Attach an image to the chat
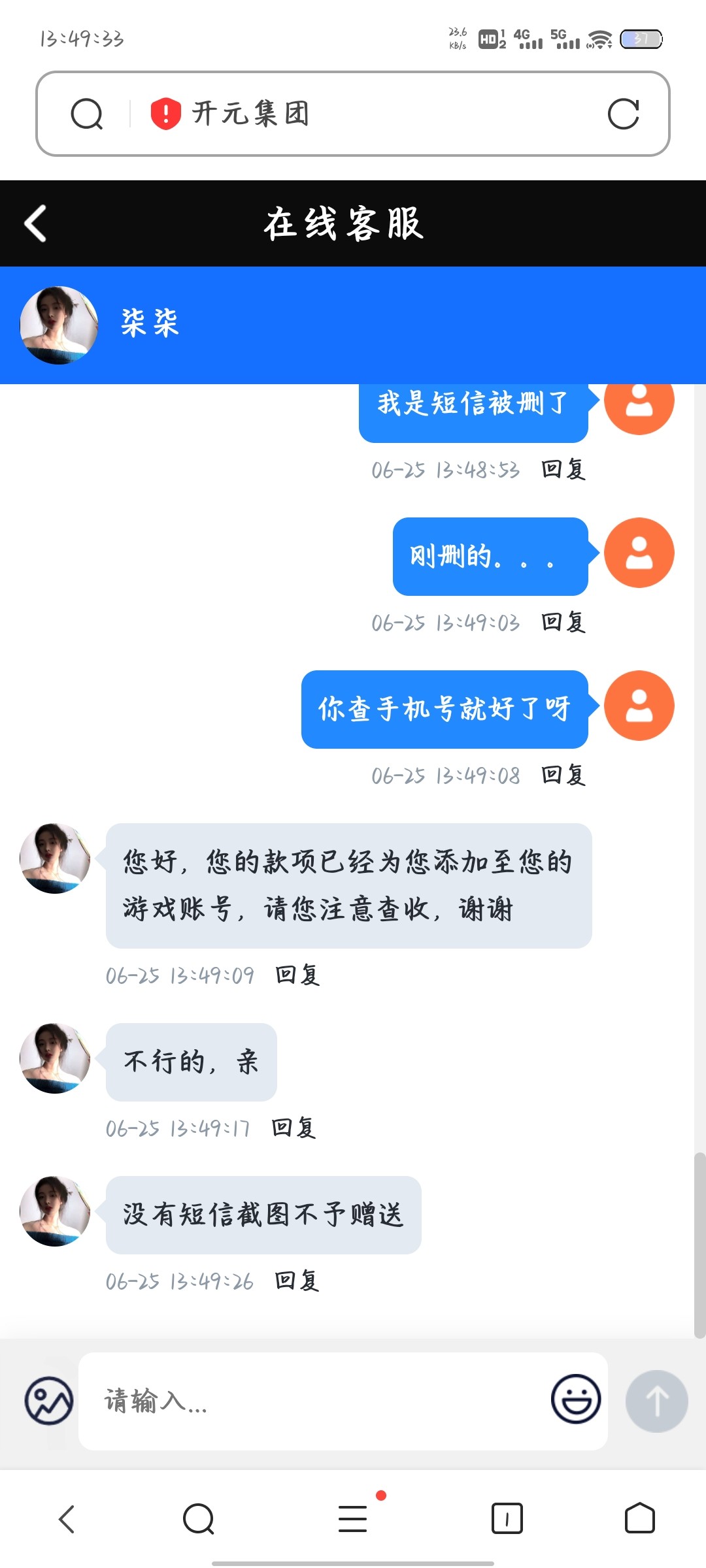The image size is (706, 1568). pyautogui.click(x=49, y=1401)
